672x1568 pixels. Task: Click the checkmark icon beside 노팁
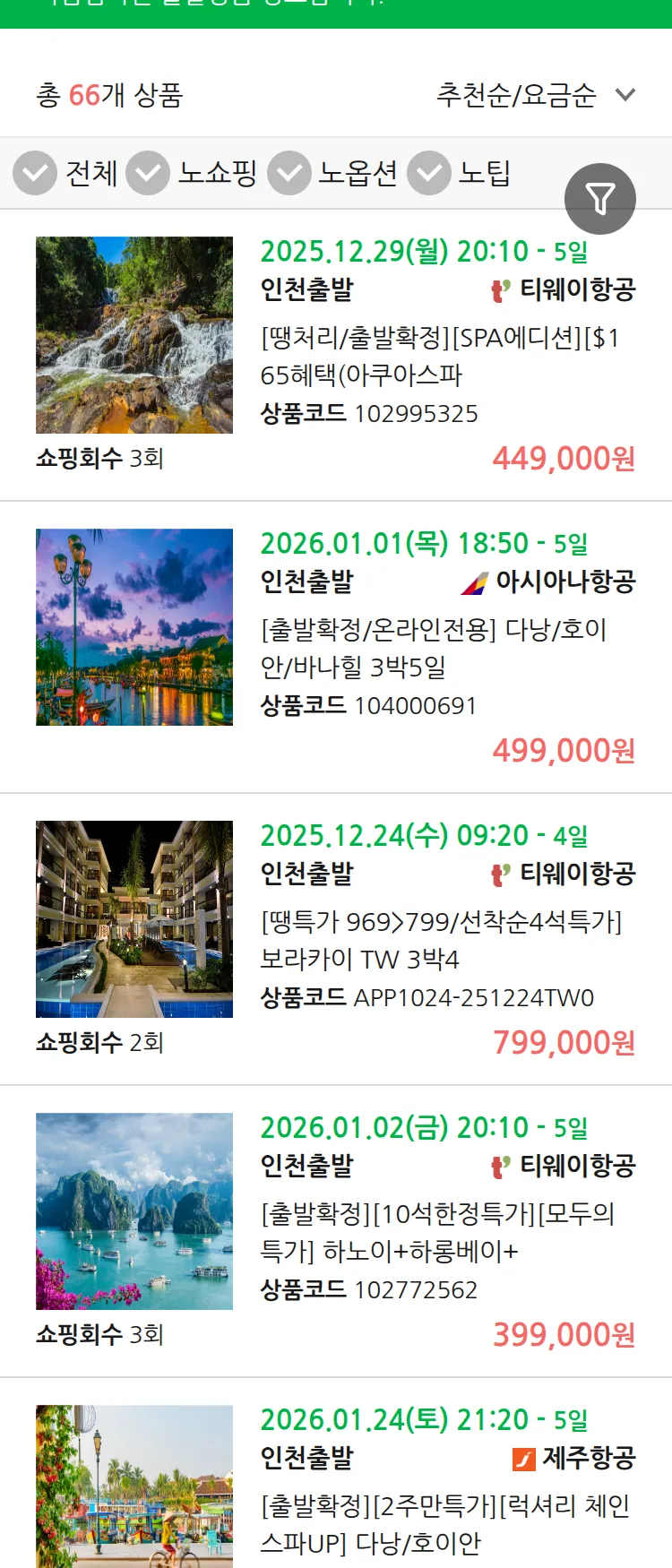pyautogui.click(x=429, y=173)
